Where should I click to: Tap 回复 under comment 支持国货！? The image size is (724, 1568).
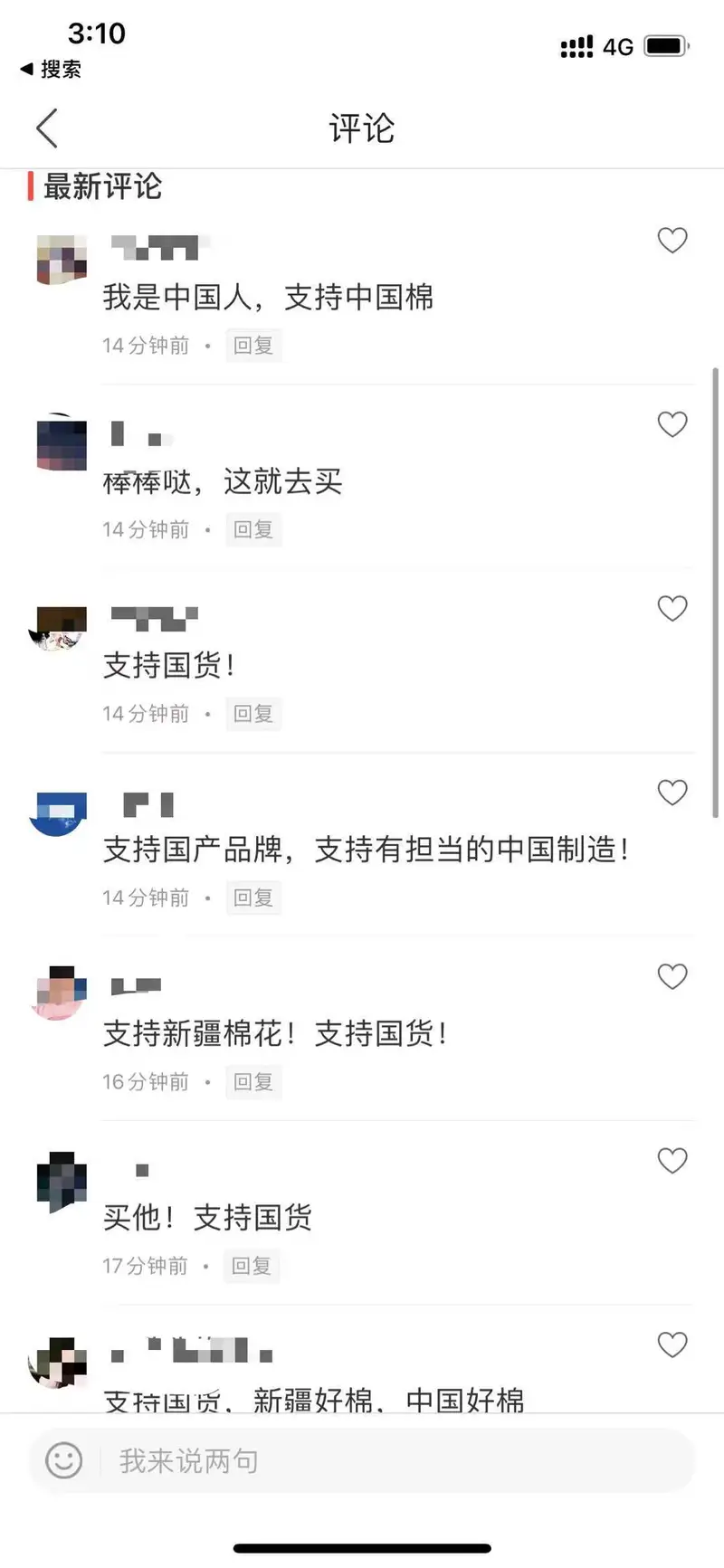tap(253, 714)
